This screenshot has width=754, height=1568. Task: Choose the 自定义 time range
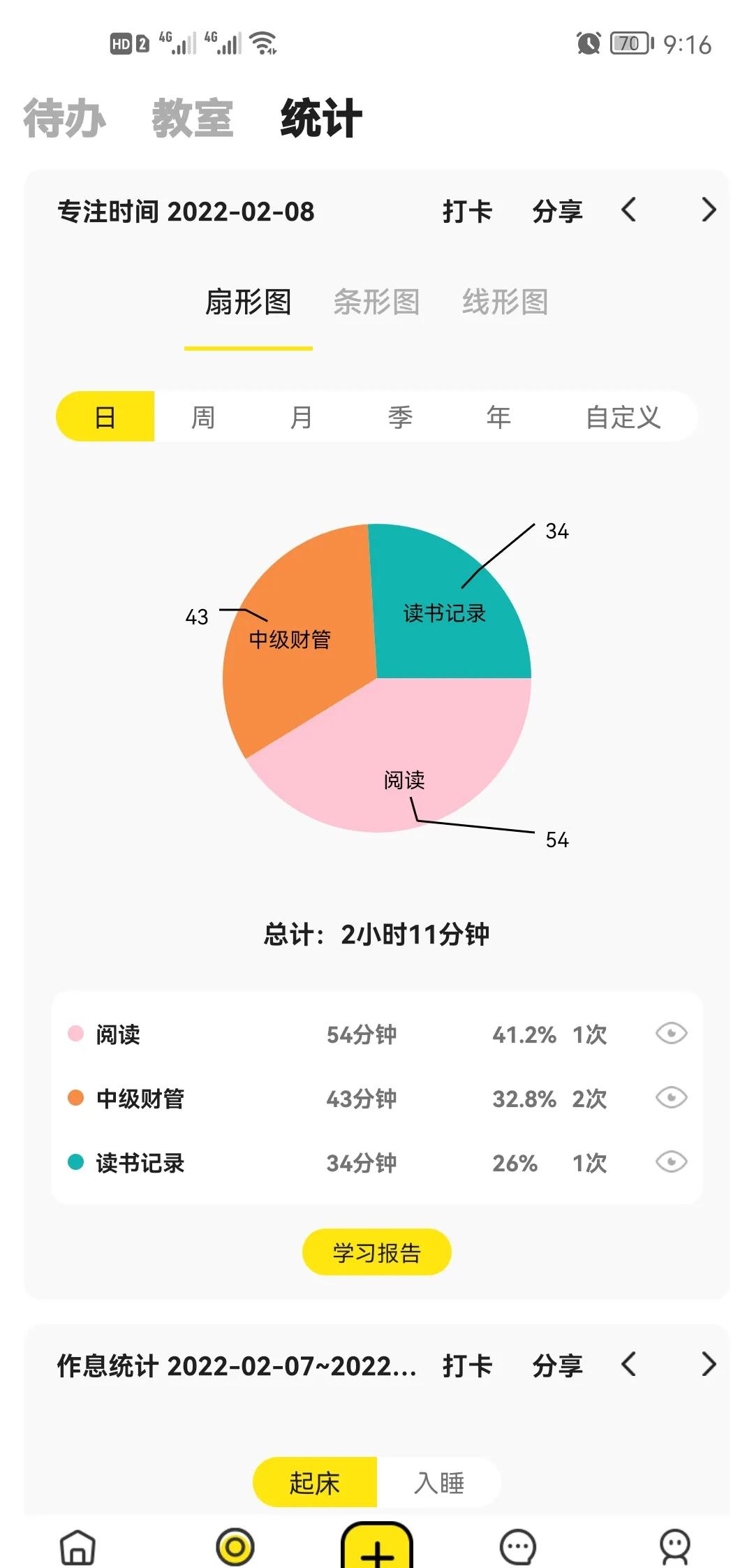click(623, 417)
